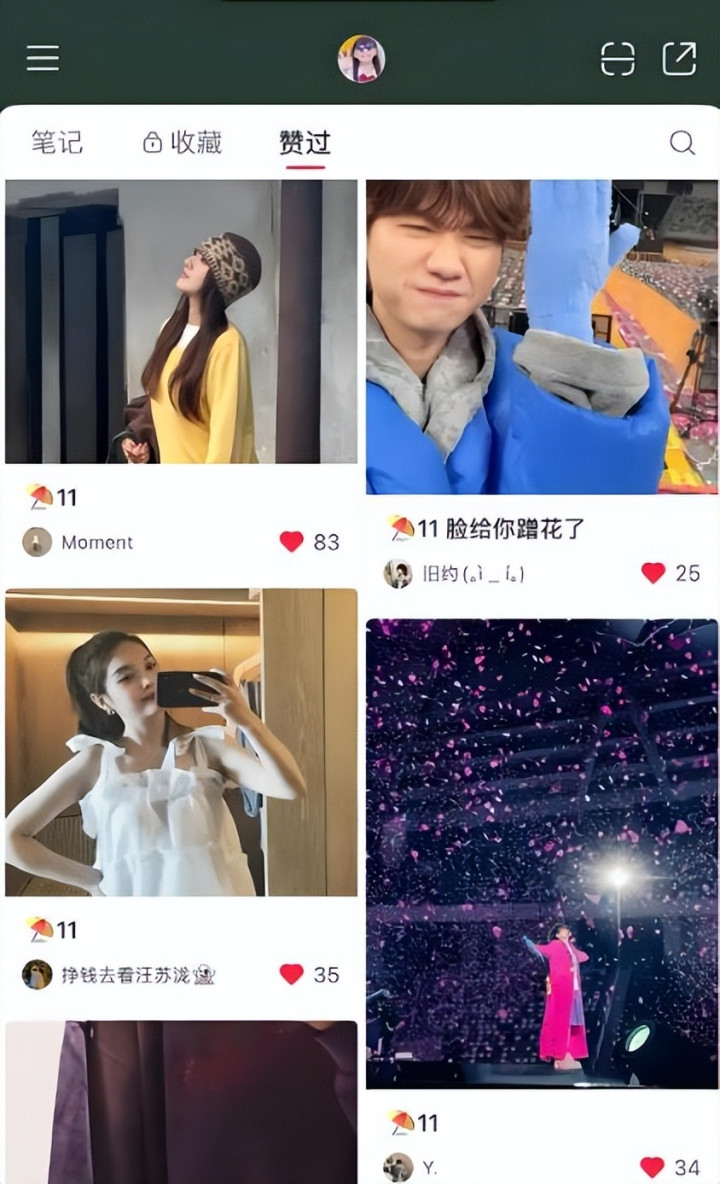Viewport: 720px width, 1184px height.
Task: Like the note by 挣钱去看汪苏泷
Action: tap(291, 974)
